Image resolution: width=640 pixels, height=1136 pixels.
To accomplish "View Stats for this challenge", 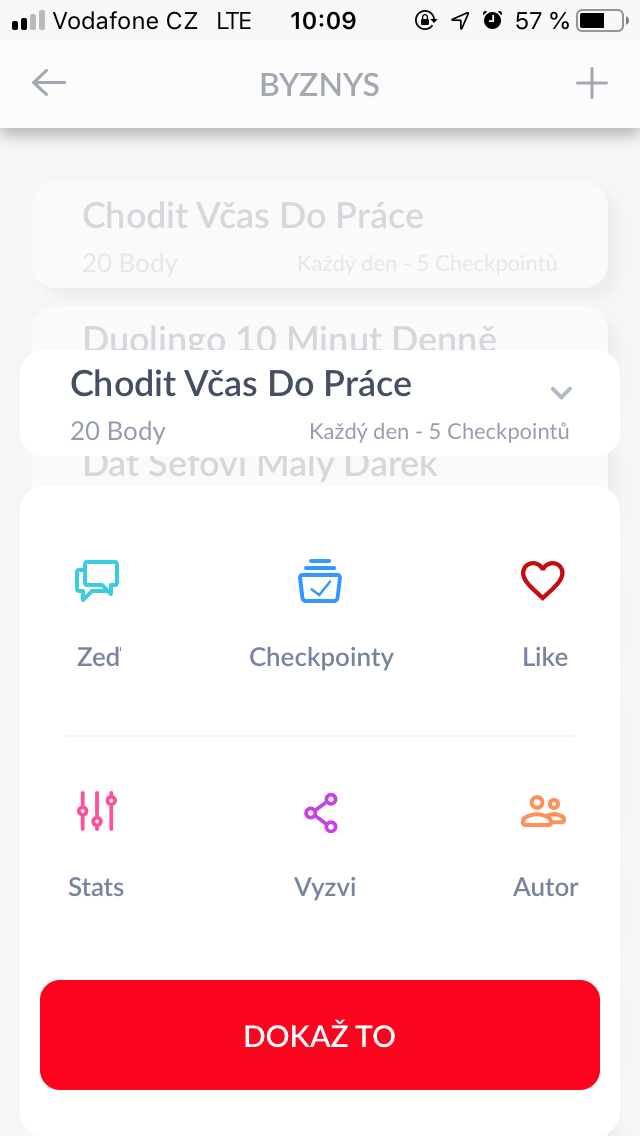I will (97, 836).
